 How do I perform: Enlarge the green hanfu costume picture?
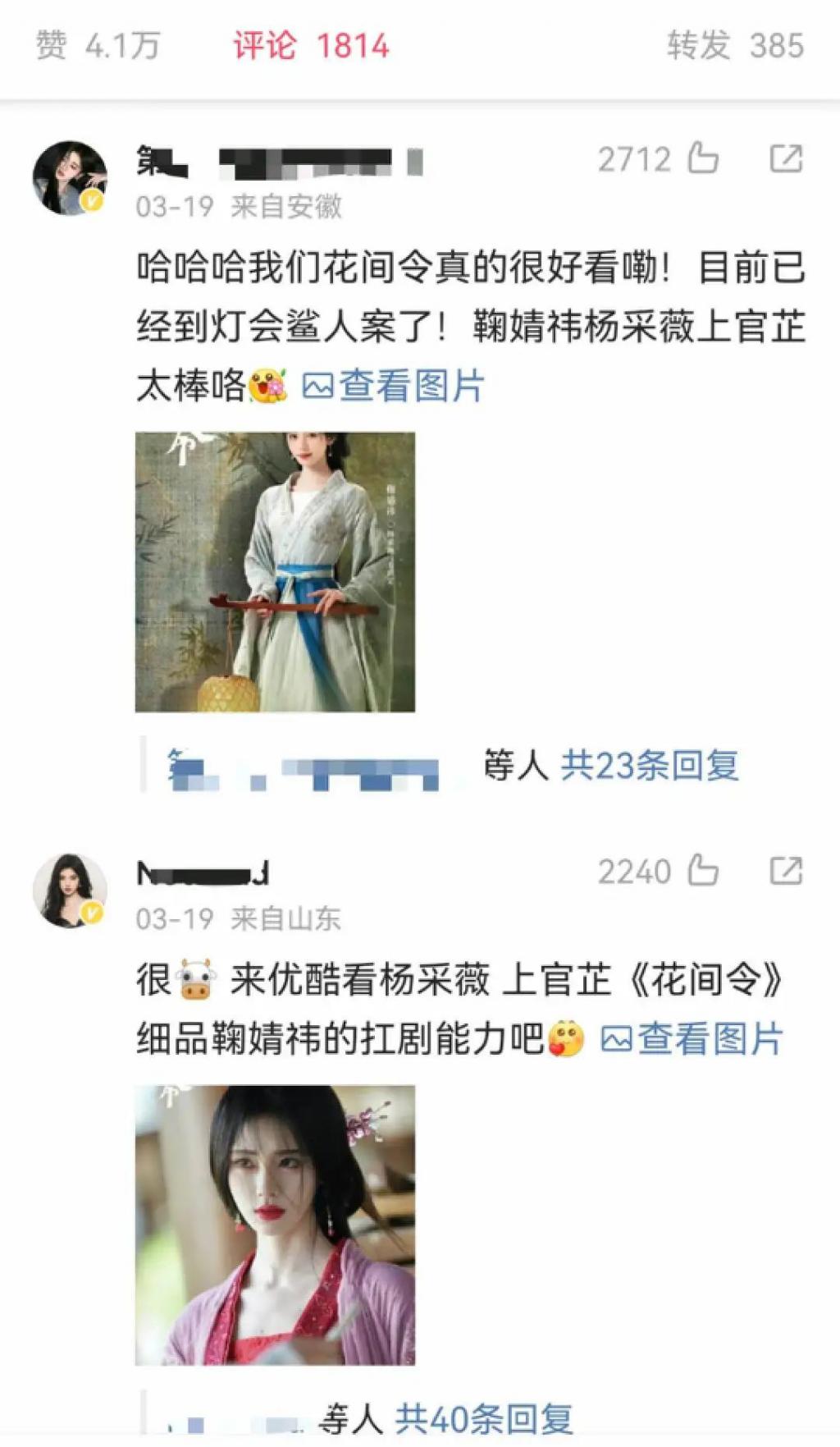pyautogui.click(x=275, y=572)
